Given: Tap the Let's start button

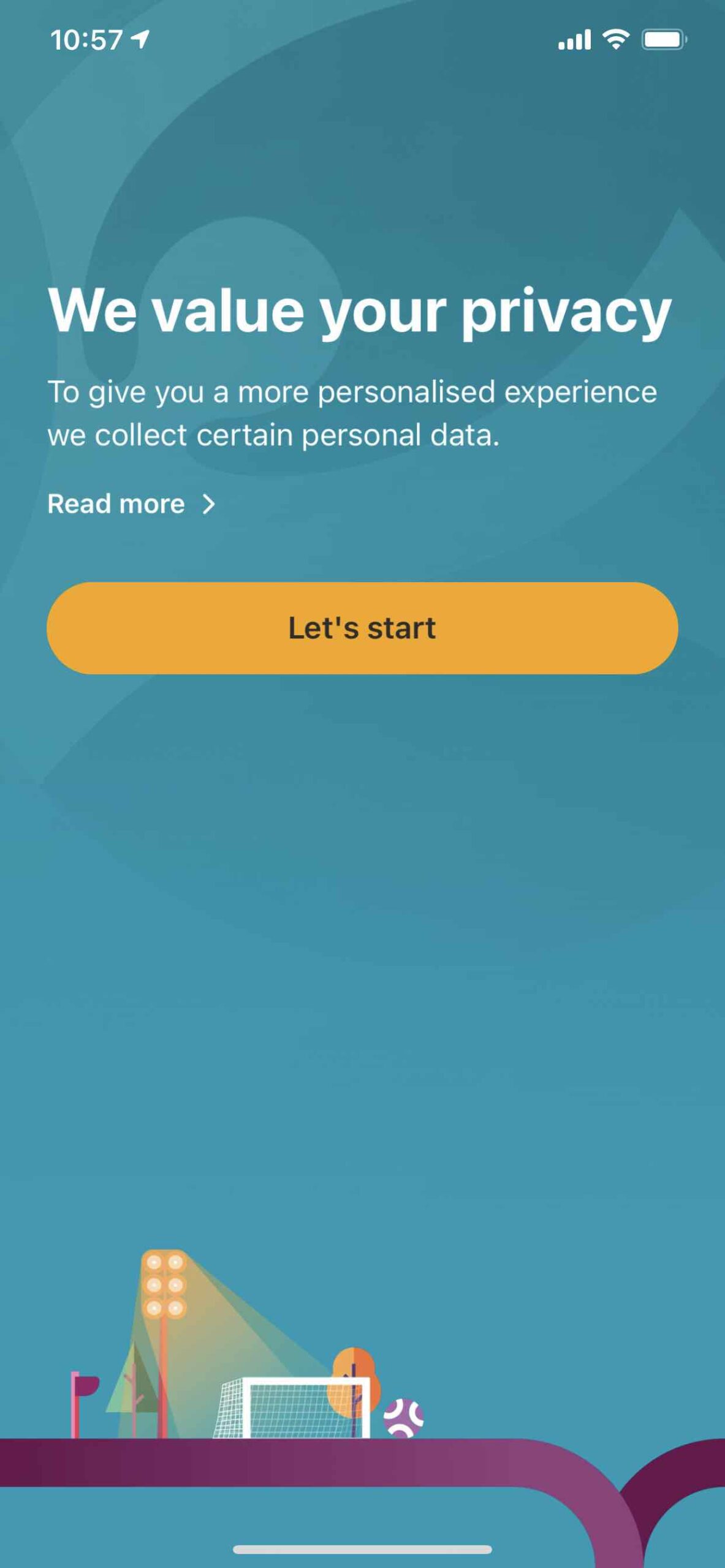Looking at the screenshot, I should pos(362,628).
